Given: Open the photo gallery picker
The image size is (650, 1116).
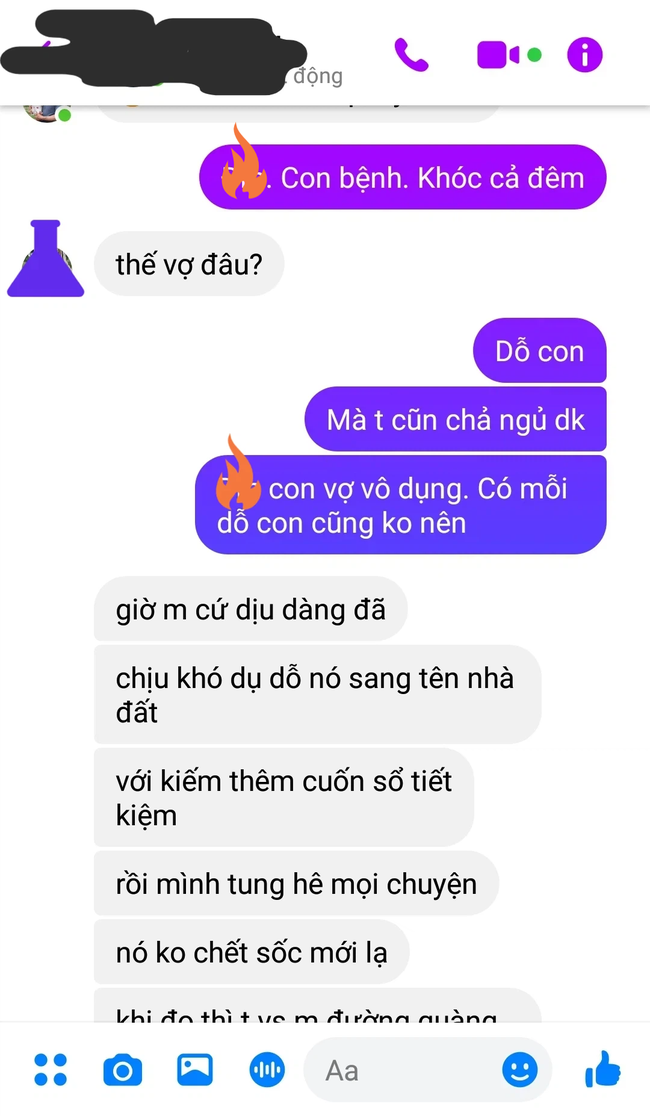Looking at the screenshot, I should (195, 1070).
